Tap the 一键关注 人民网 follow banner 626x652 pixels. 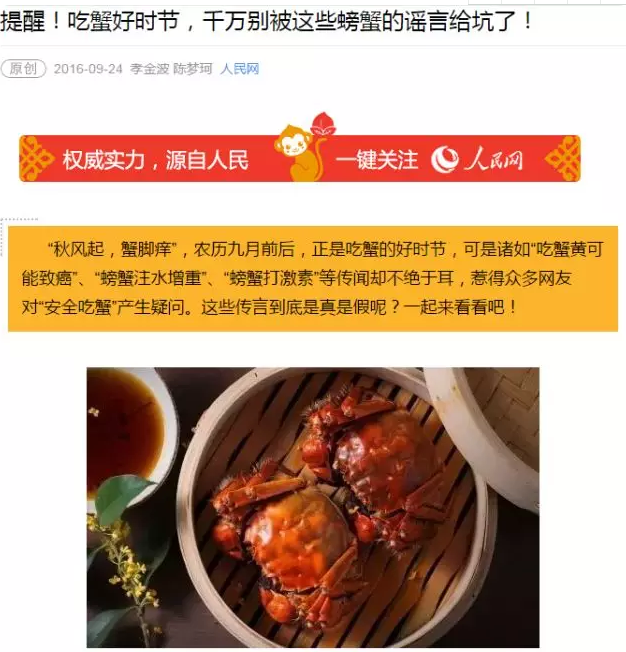(430, 159)
